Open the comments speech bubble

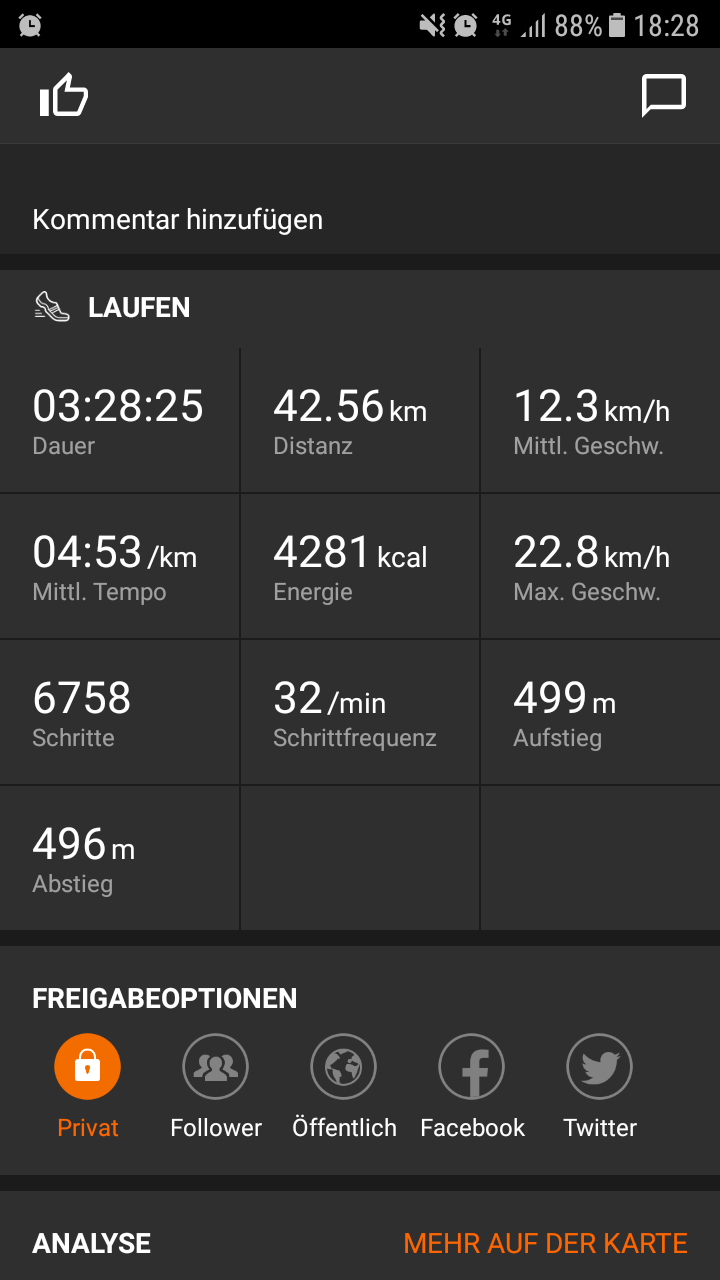[x=663, y=96]
